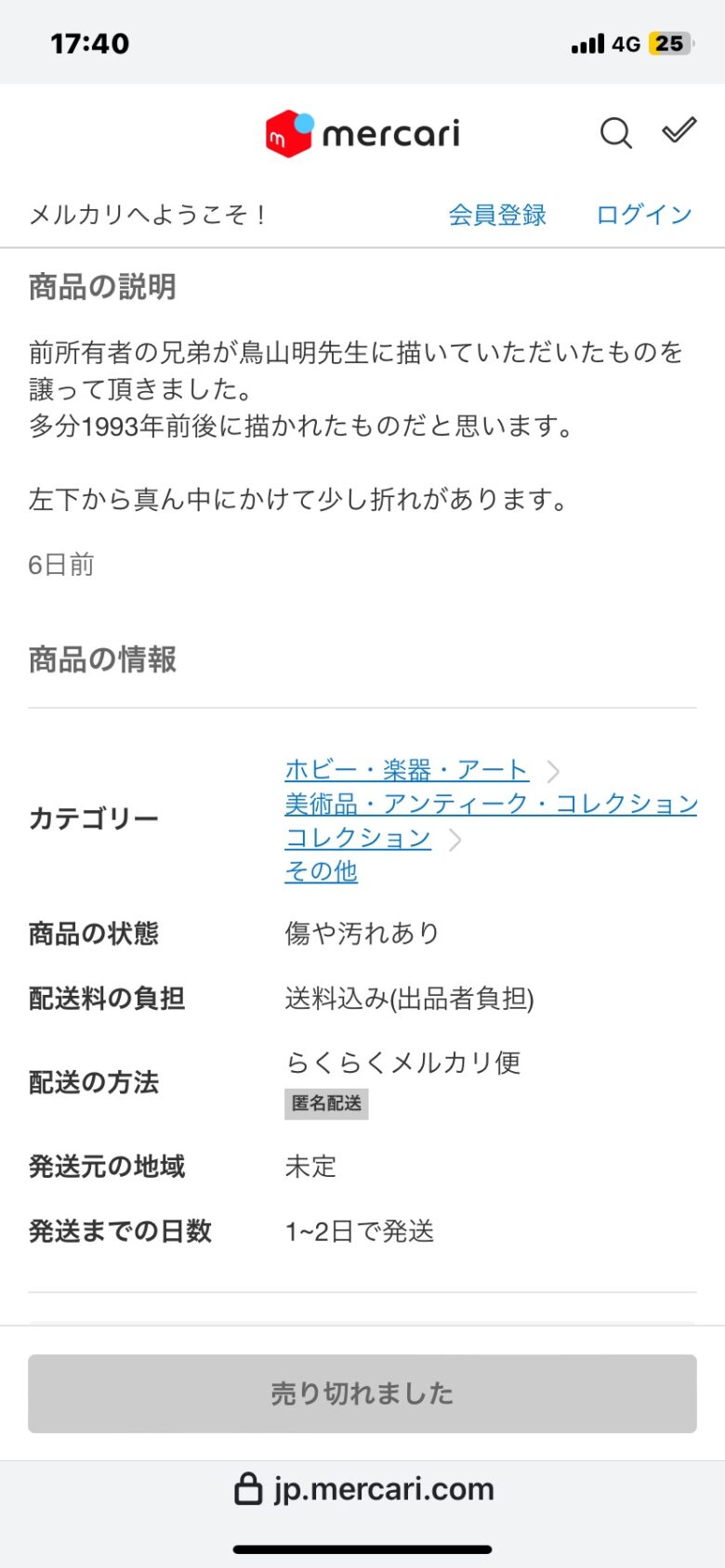Open the search magnifier icon
Image resolution: width=725 pixels, height=1568 pixels.
pos(615,133)
